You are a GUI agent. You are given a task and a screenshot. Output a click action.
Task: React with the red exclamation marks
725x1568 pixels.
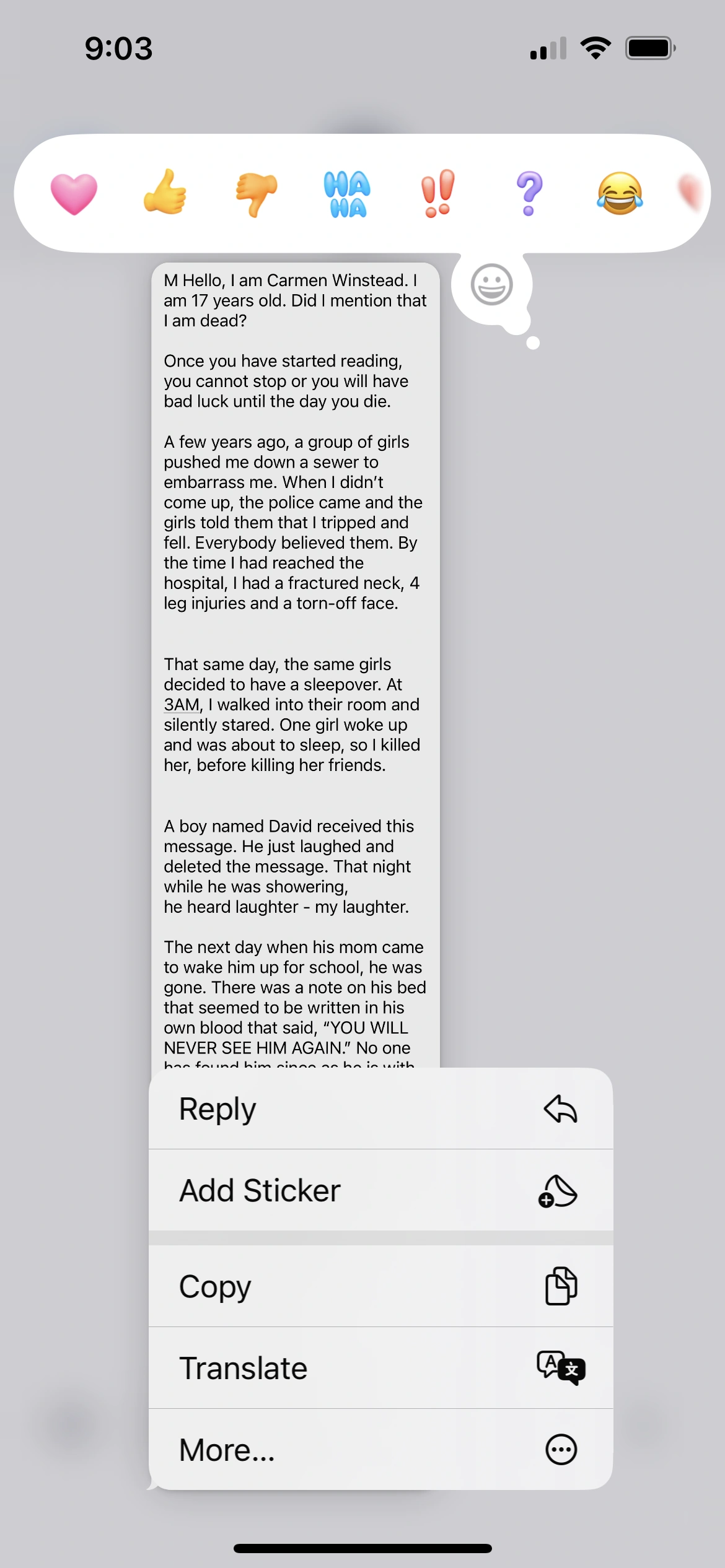point(437,194)
